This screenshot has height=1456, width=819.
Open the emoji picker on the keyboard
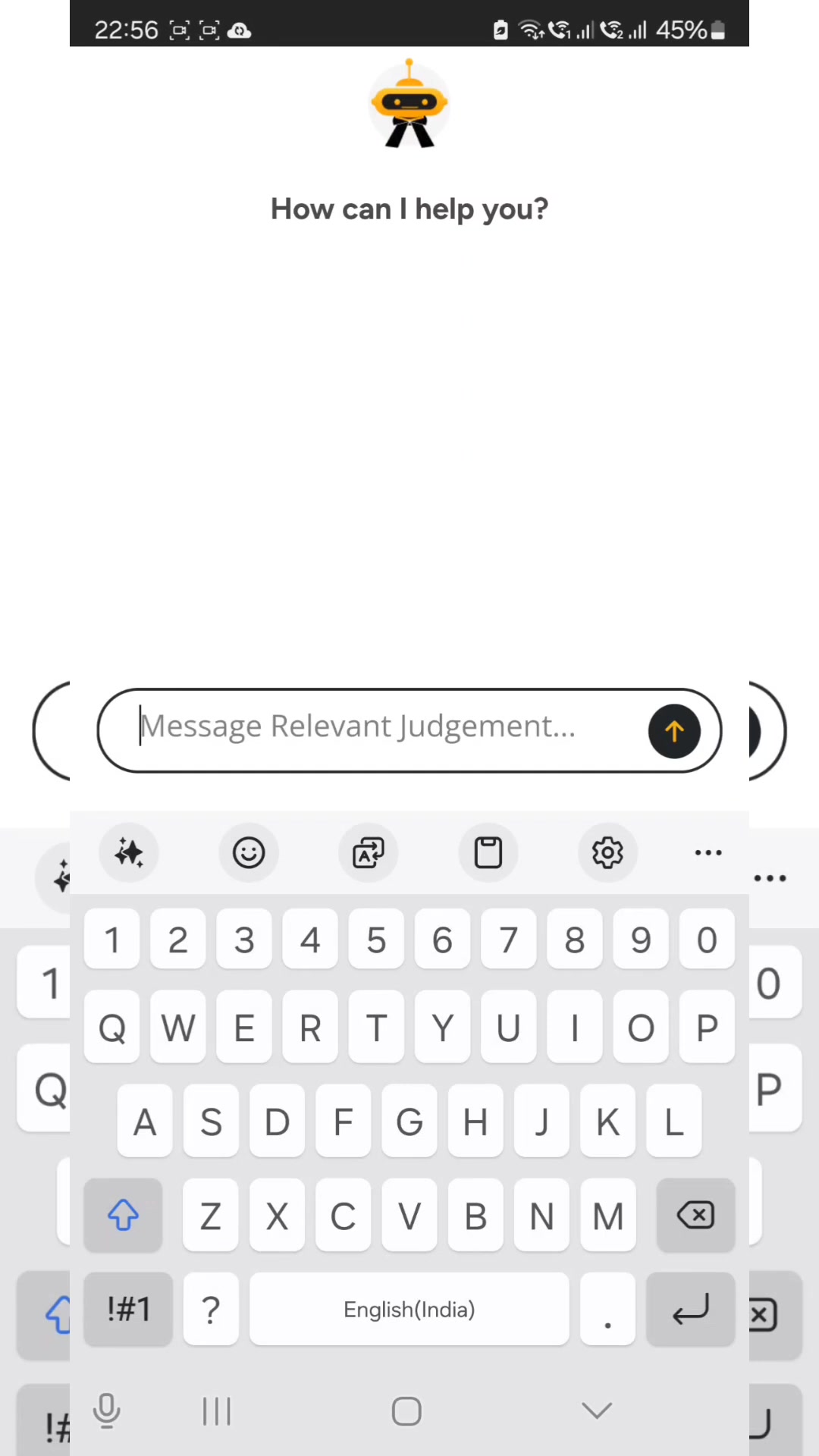[249, 853]
